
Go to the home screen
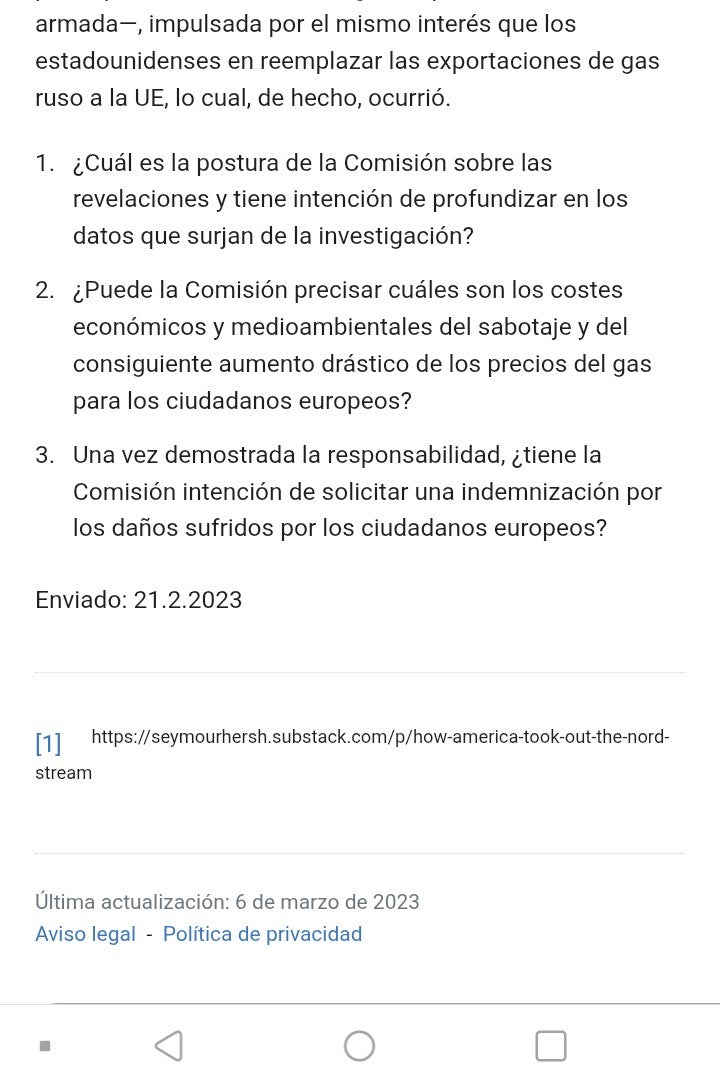click(x=359, y=1046)
